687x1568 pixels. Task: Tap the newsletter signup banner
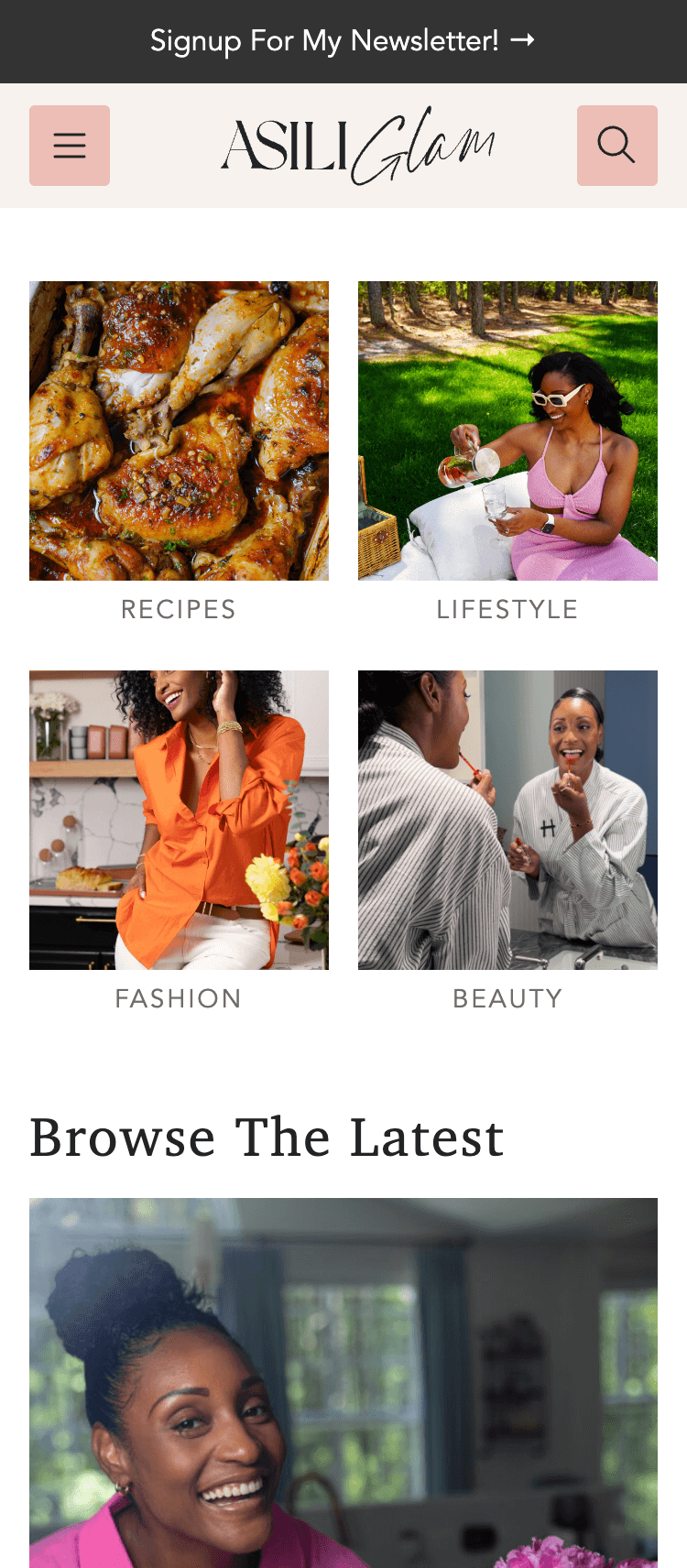[x=343, y=41]
